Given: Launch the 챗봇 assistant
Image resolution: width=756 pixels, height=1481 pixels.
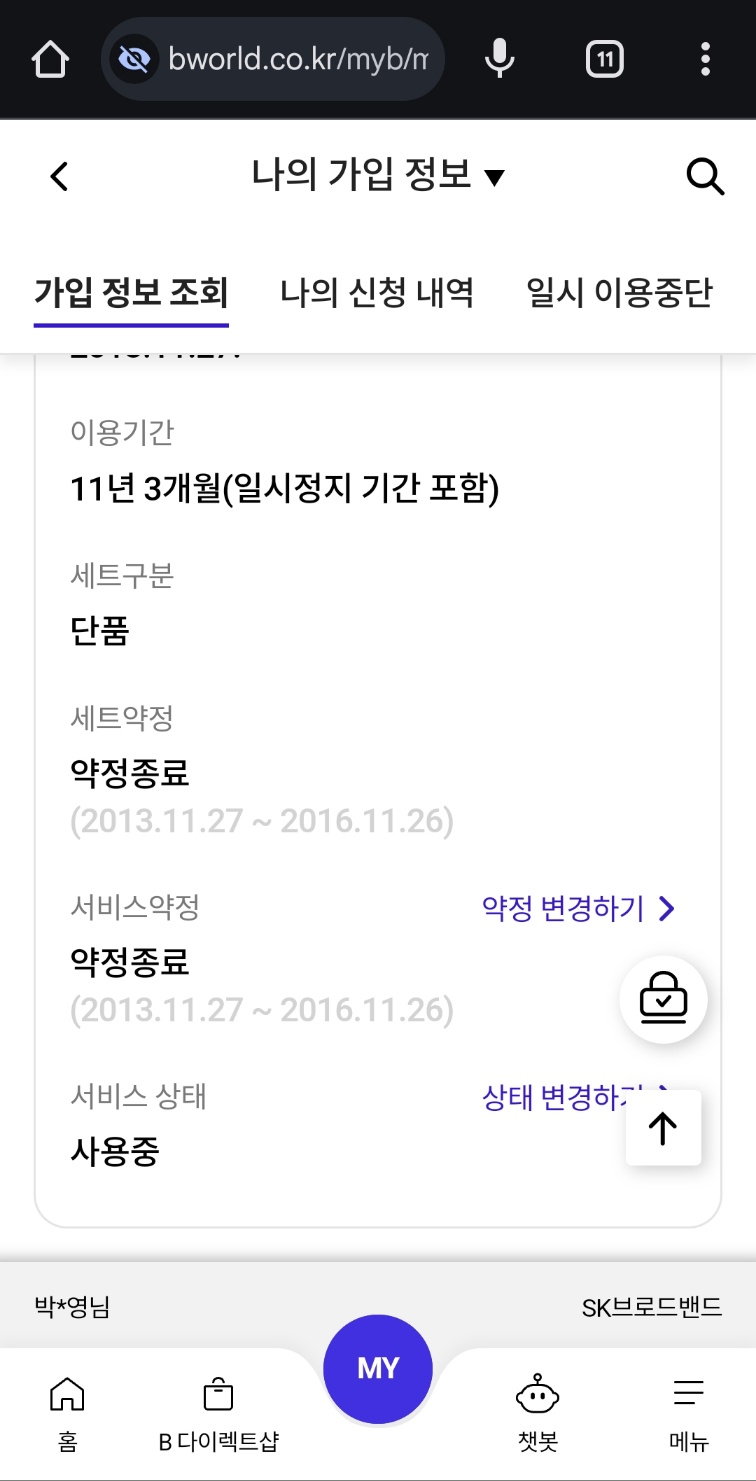Looking at the screenshot, I should click(537, 1412).
